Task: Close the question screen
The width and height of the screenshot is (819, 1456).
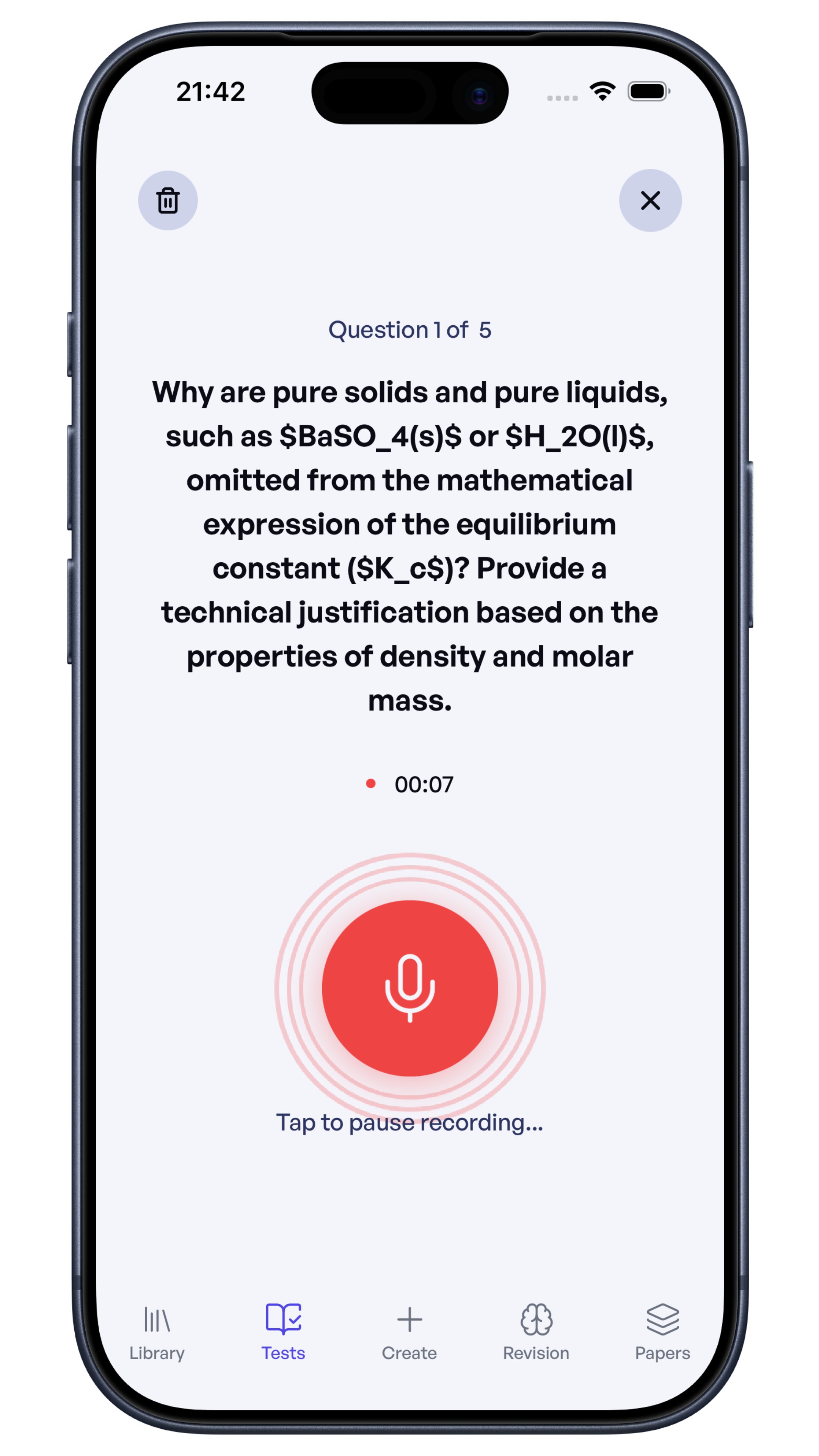Action: (650, 201)
